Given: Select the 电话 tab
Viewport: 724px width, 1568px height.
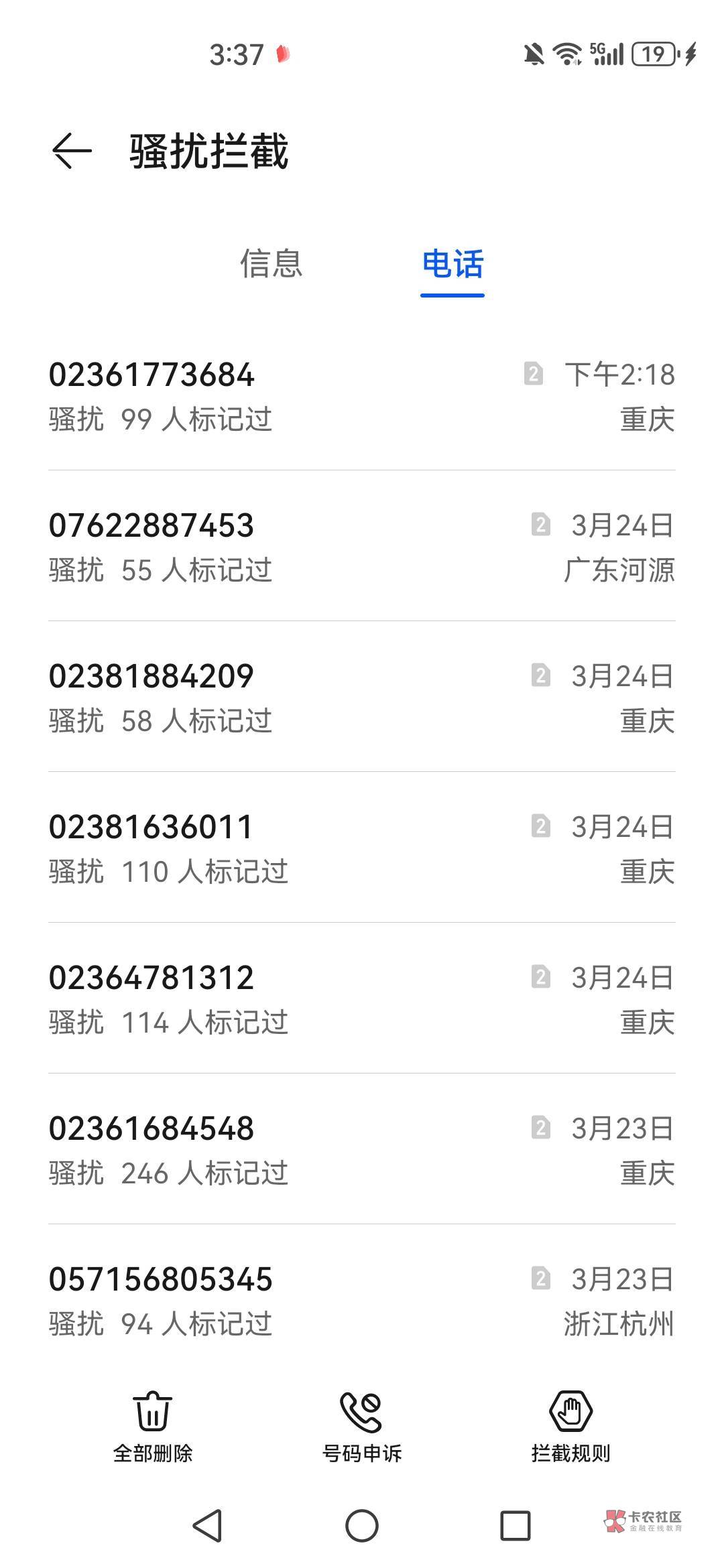Looking at the screenshot, I should 452,263.
